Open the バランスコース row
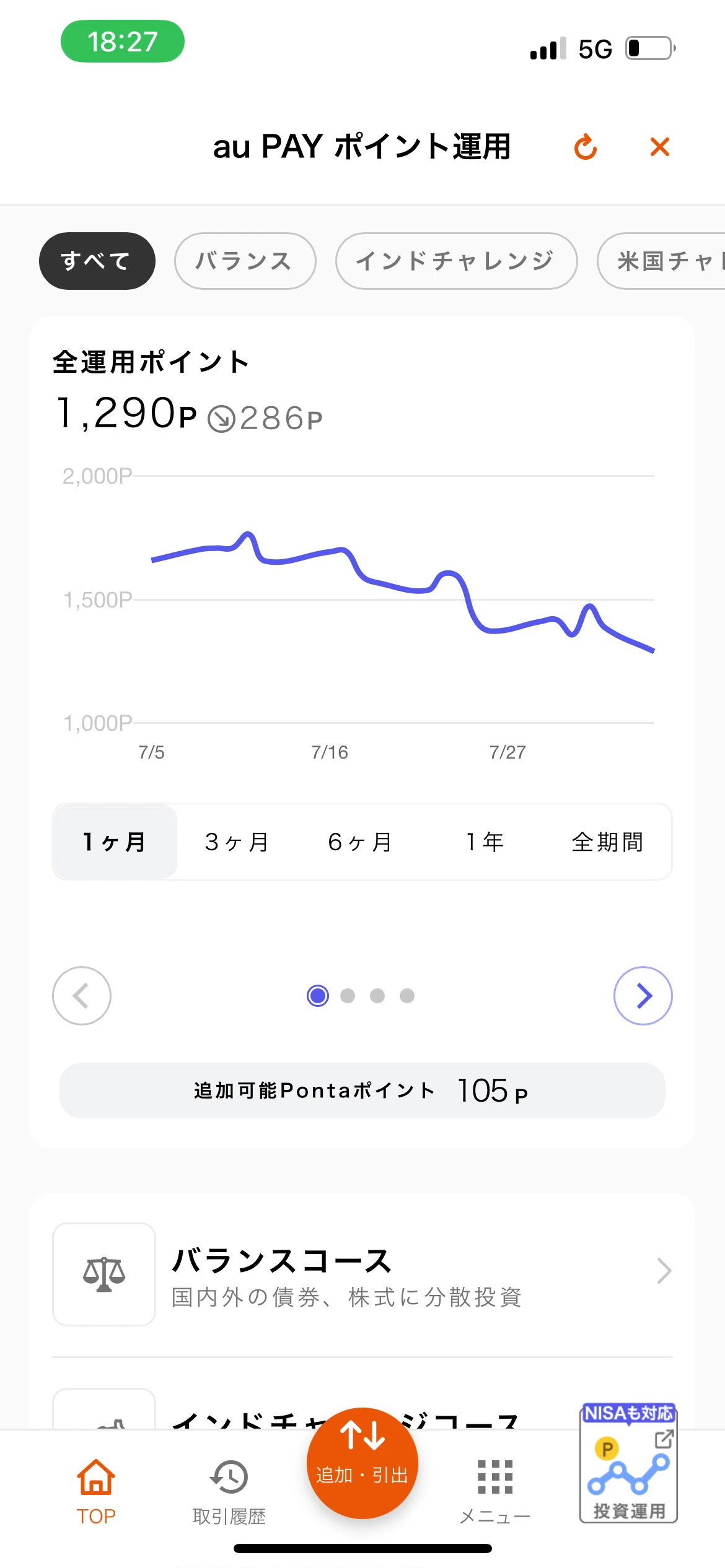The image size is (725, 1568). (362, 1274)
